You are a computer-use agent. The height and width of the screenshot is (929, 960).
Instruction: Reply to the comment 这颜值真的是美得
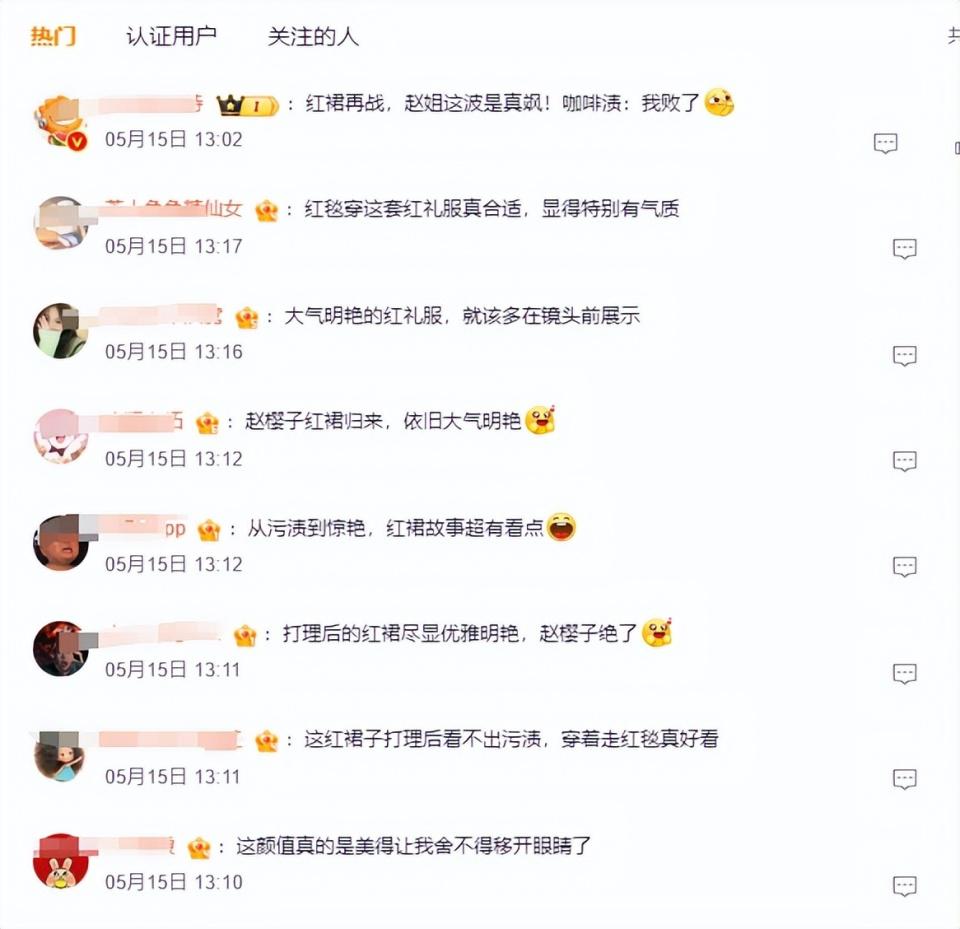(x=904, y=885)
